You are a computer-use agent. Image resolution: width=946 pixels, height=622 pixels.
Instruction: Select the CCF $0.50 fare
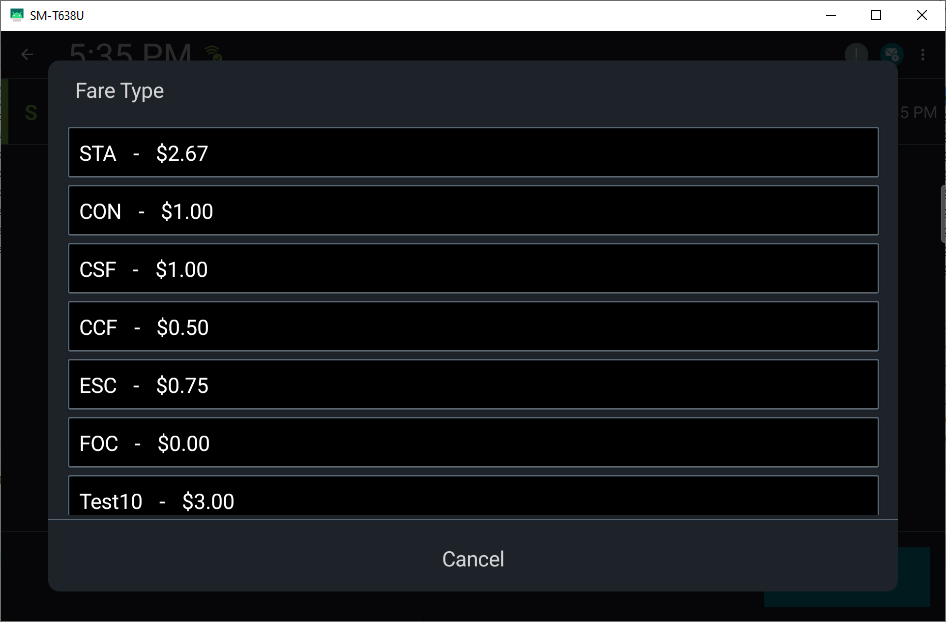pos(473,327)
